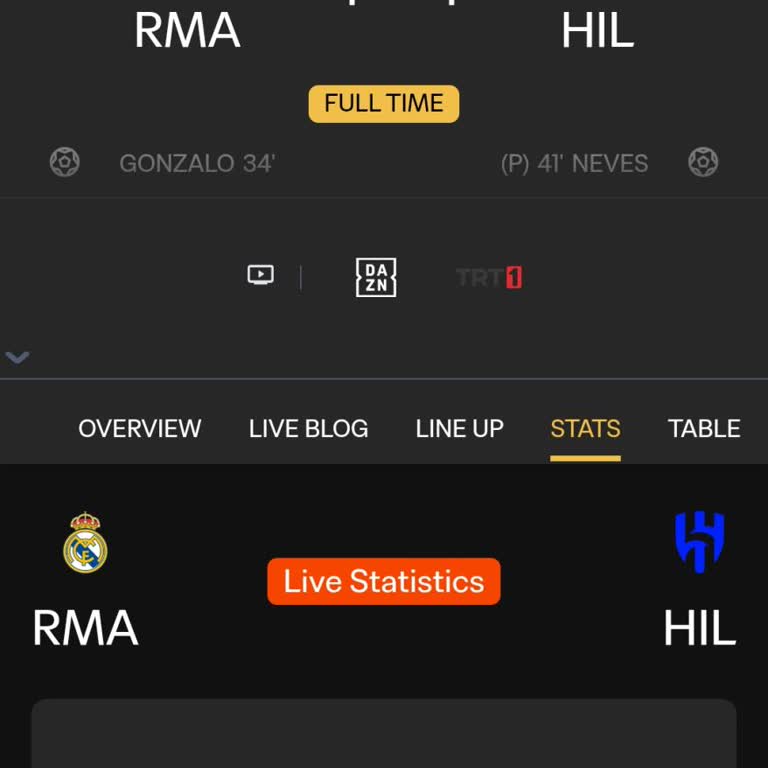Open the DAZN broadcaster link
Image resolution: width=768 pixels, height=768 pixels.
pos(376,277)
